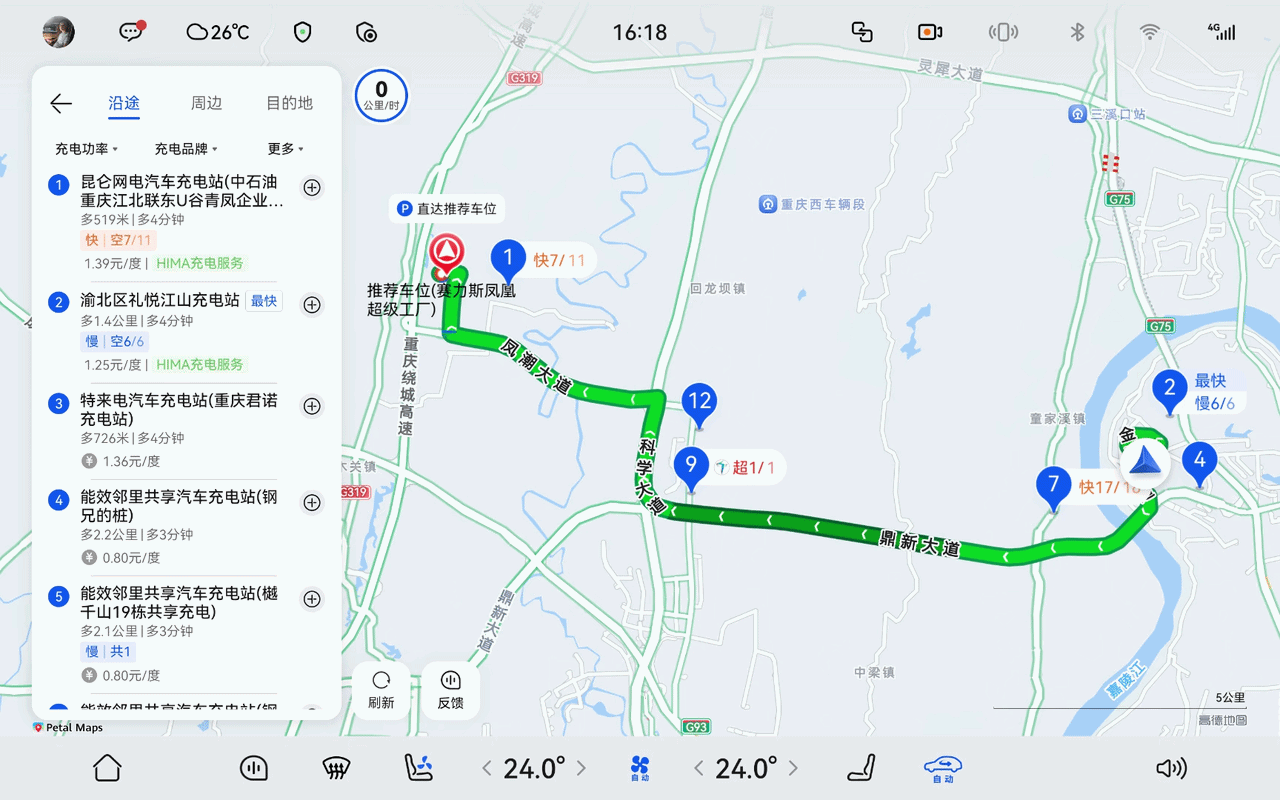Switch to the 目的地 tab
Viewport: 1280px width, 800px height.
click(x=289, y=103)
